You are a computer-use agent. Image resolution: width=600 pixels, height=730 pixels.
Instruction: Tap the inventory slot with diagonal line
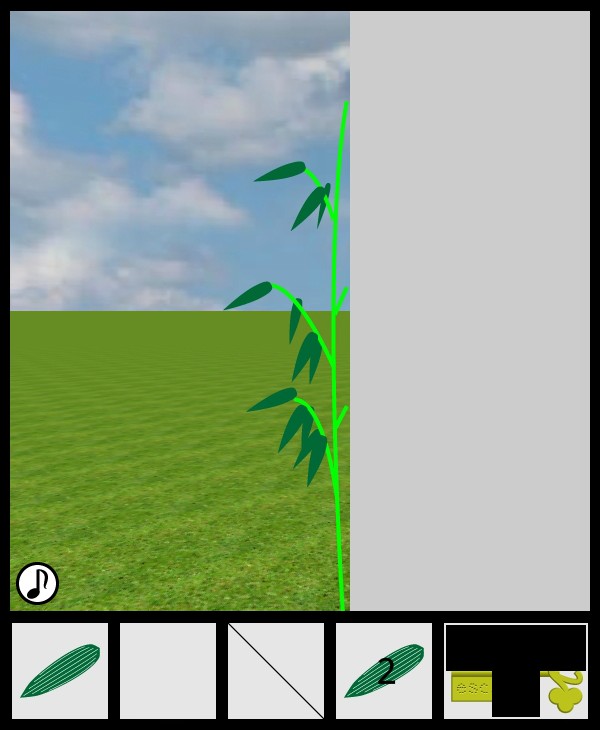point(276,671)
